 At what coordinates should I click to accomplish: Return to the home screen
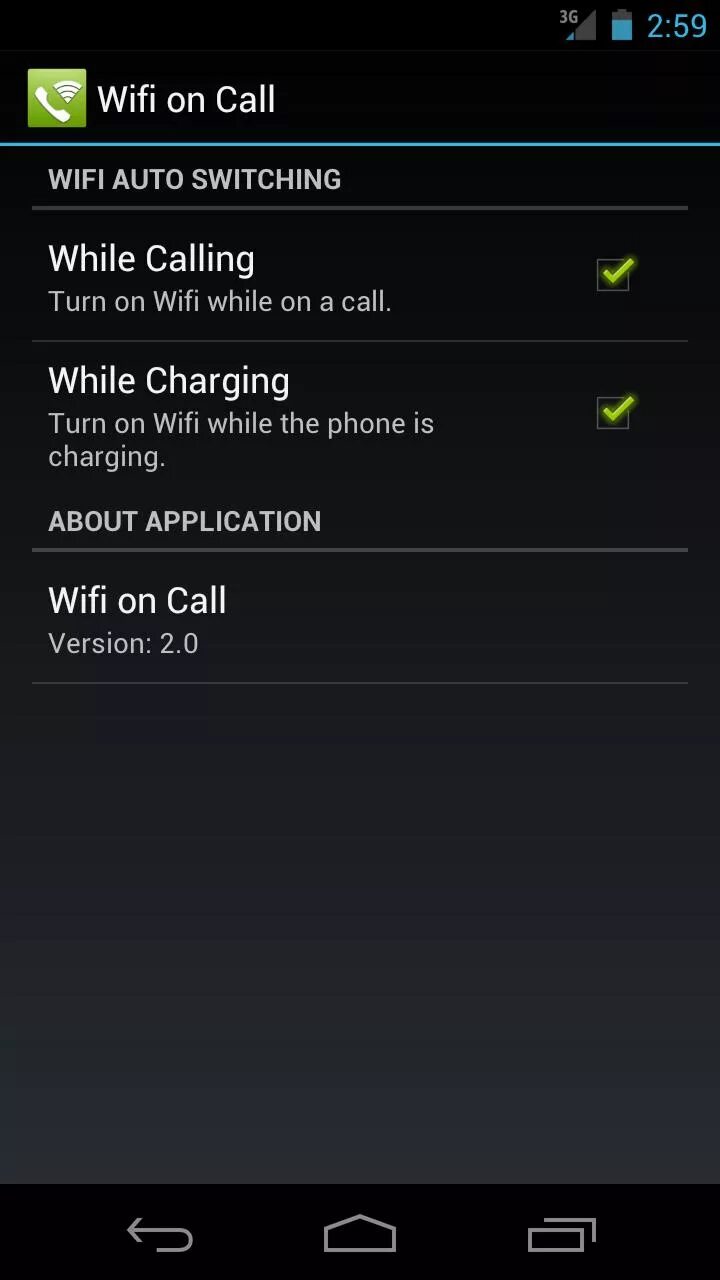[x=360, y=1235]
